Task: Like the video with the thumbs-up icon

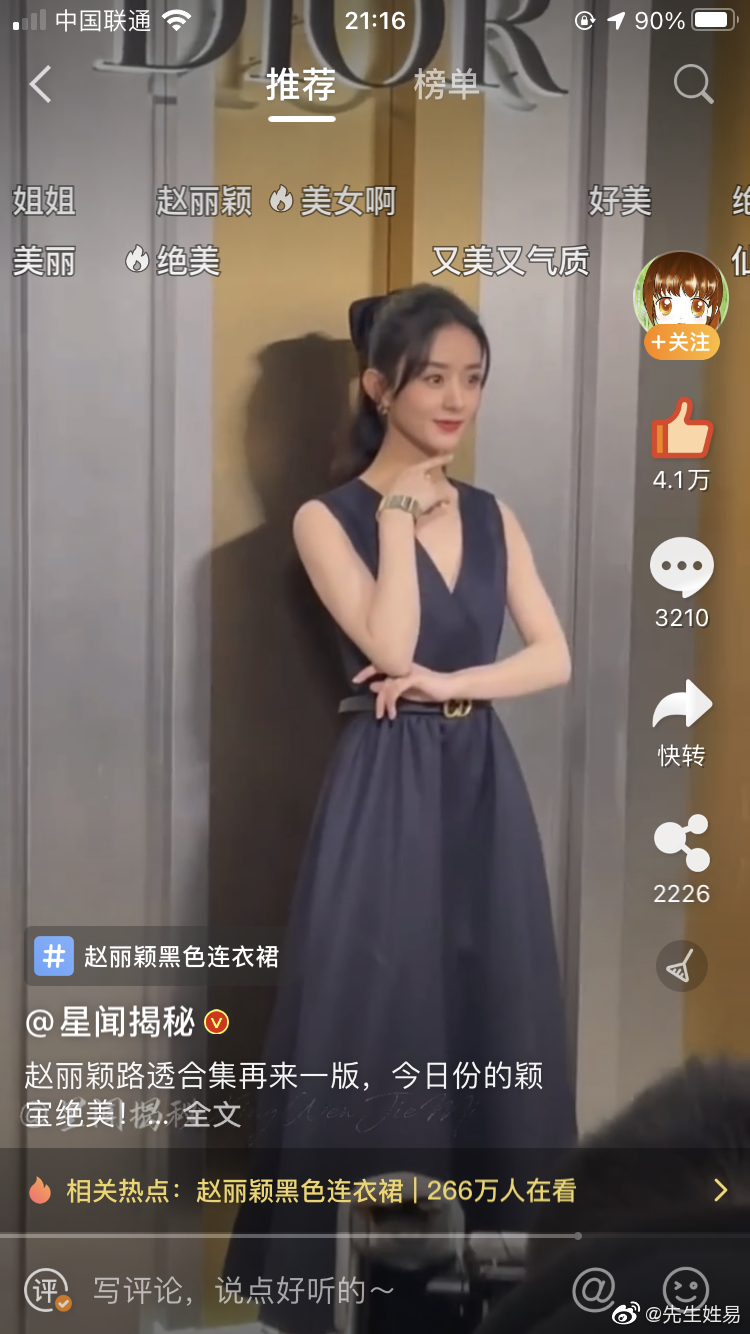Action: [682, 429]
